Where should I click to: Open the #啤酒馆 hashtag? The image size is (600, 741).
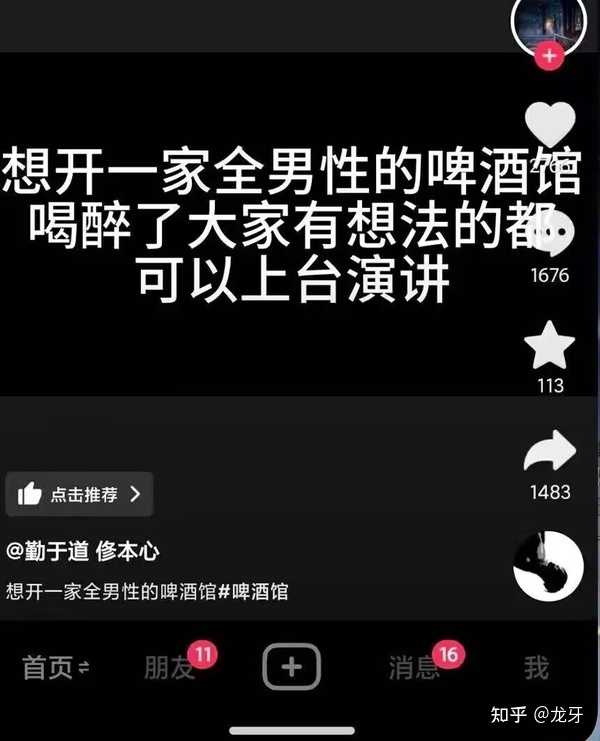click(x=253, y=592)
